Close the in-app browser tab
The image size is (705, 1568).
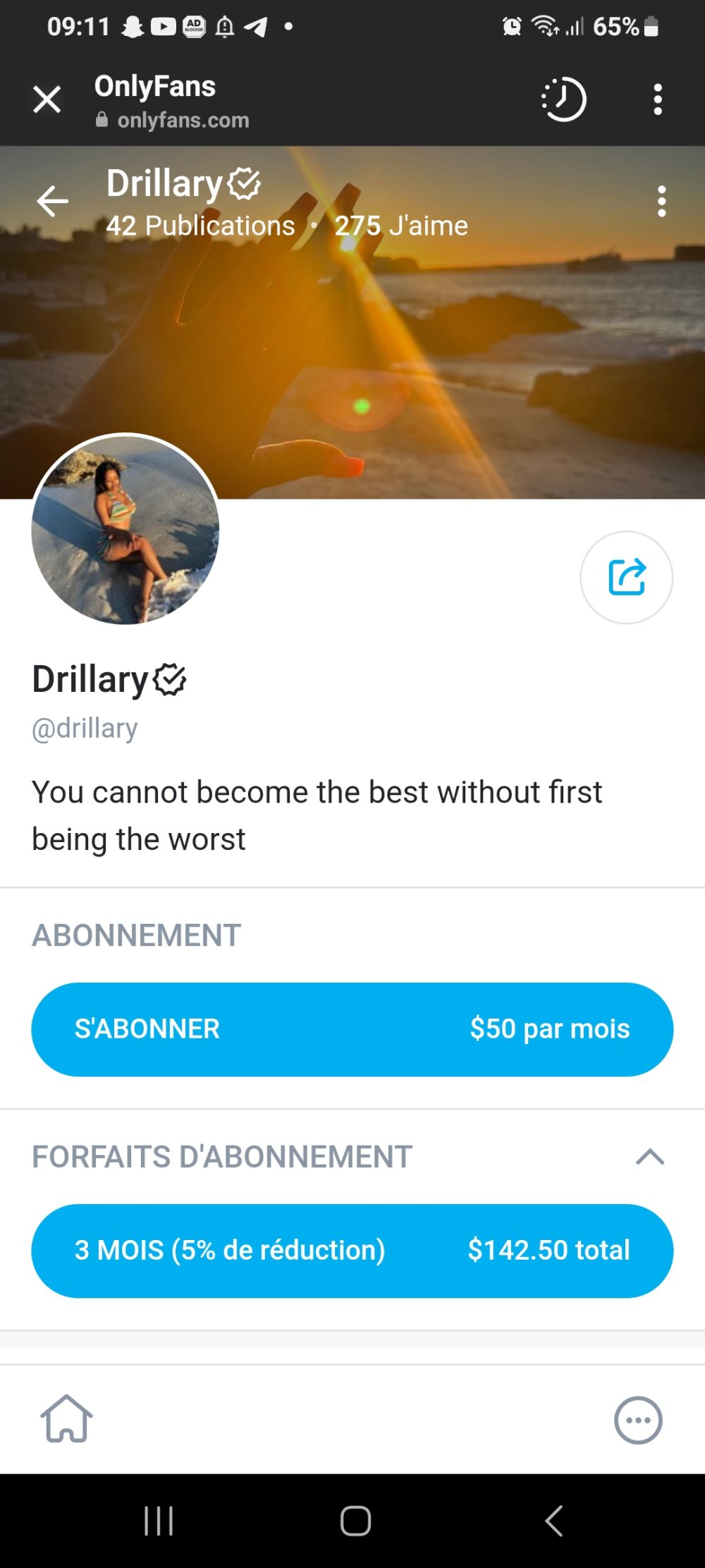tap(47, 99)
